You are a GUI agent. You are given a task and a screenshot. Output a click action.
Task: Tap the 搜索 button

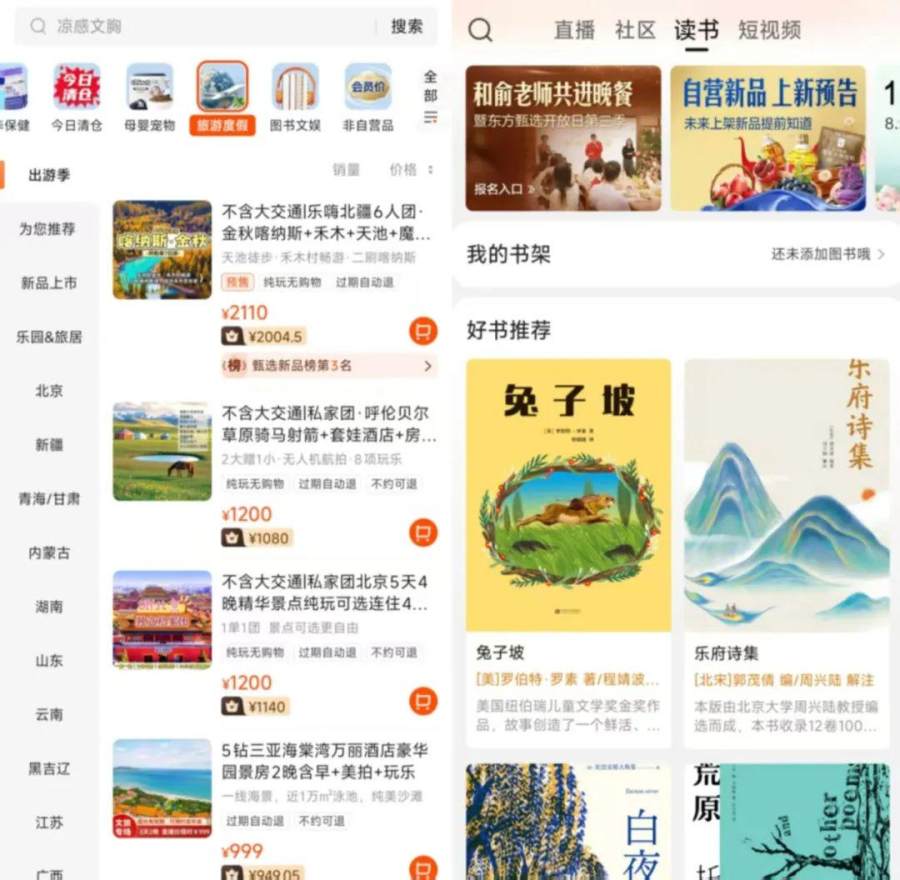[406, 26]
